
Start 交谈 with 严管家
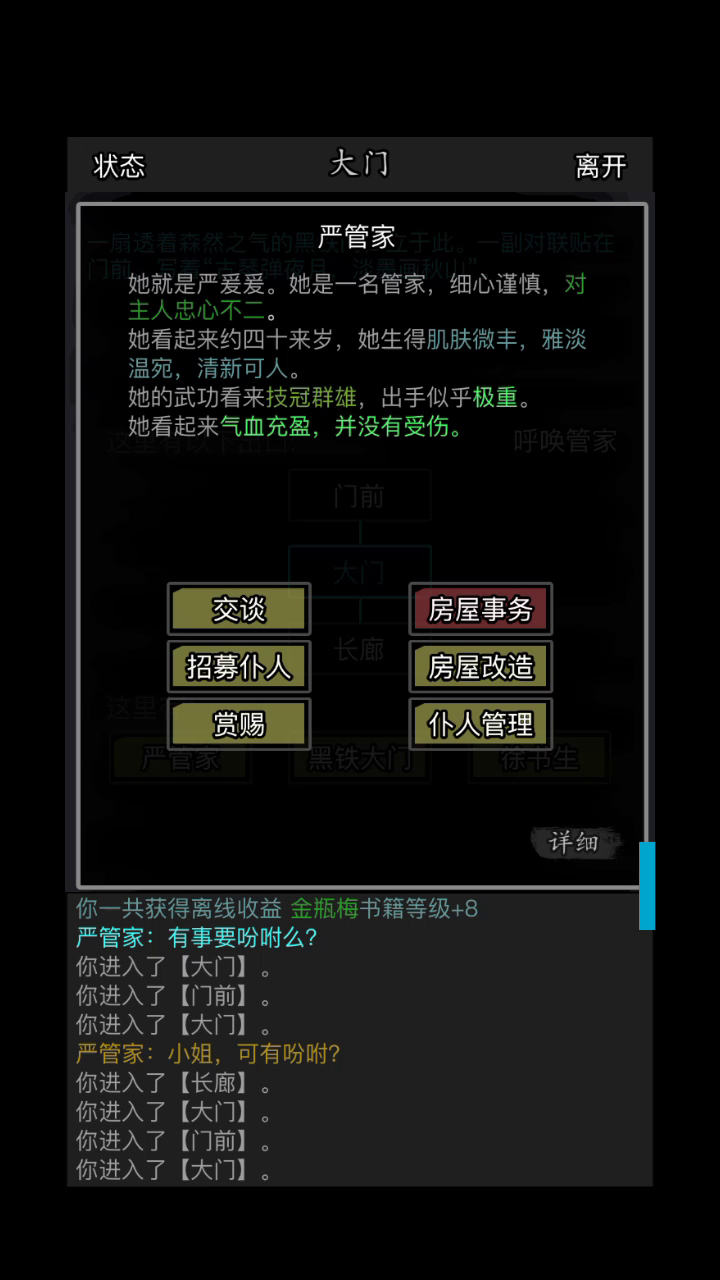tap(239, 609)
